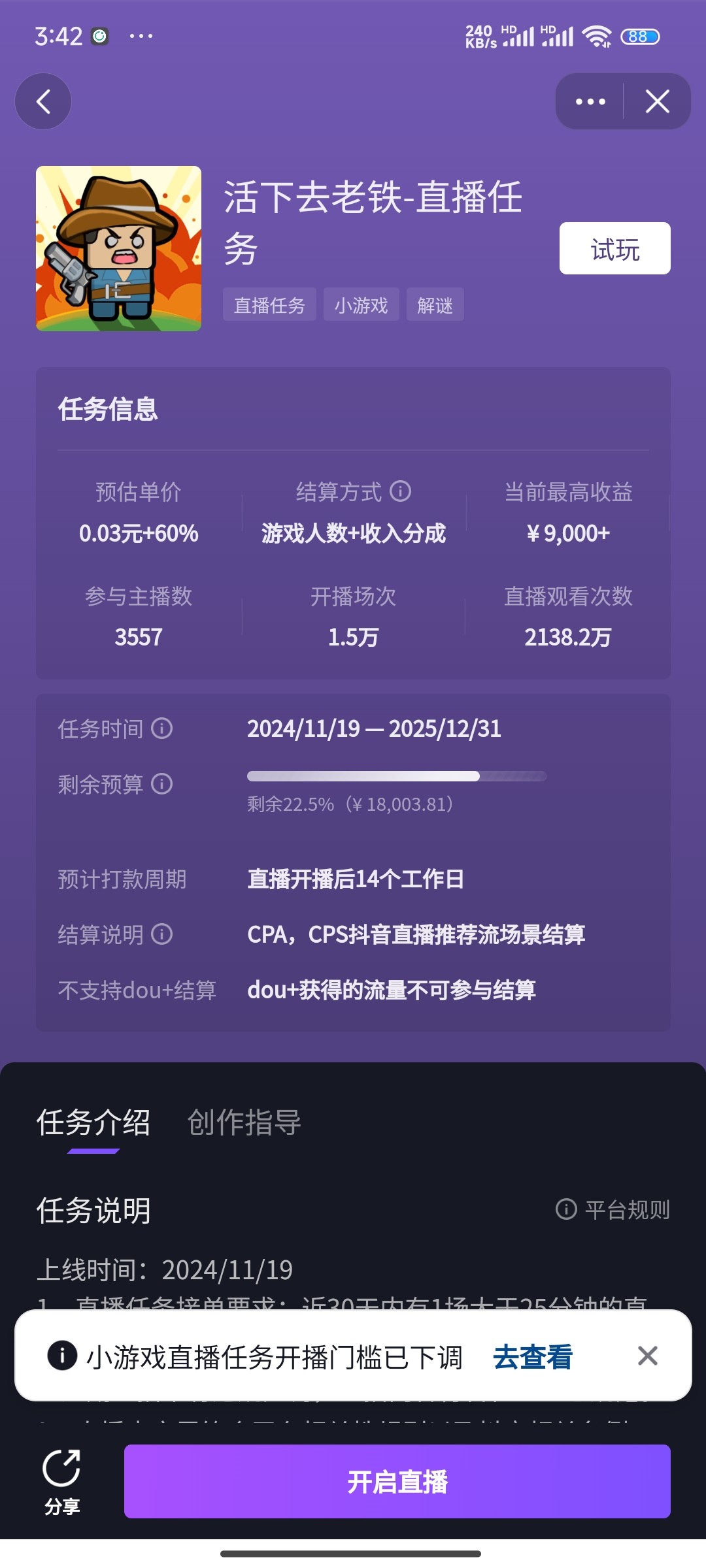Open the three-dot more options menu
Image resolution: width=706 pixels, height=1568 pixels.
(590, 101)
